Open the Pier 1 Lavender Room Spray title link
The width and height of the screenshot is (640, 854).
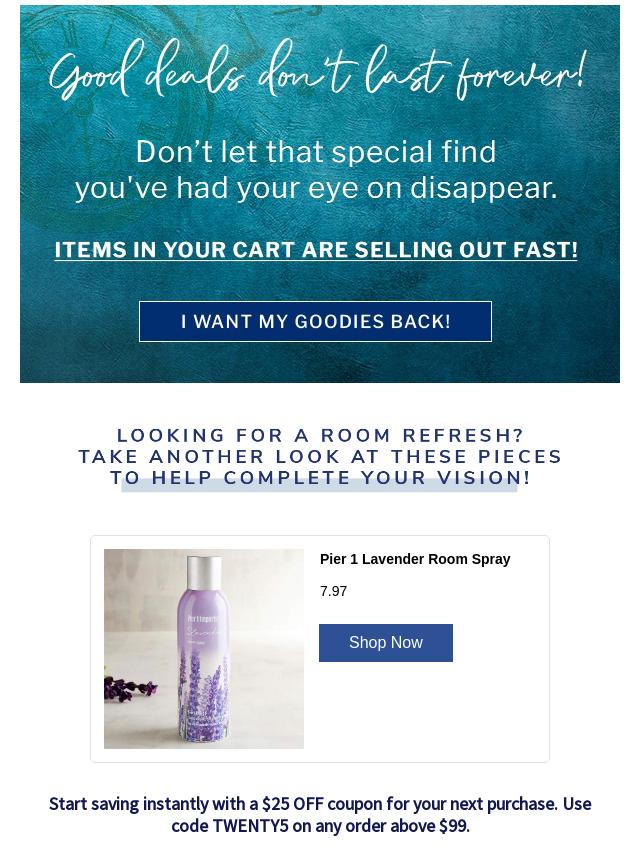[415, 559]
